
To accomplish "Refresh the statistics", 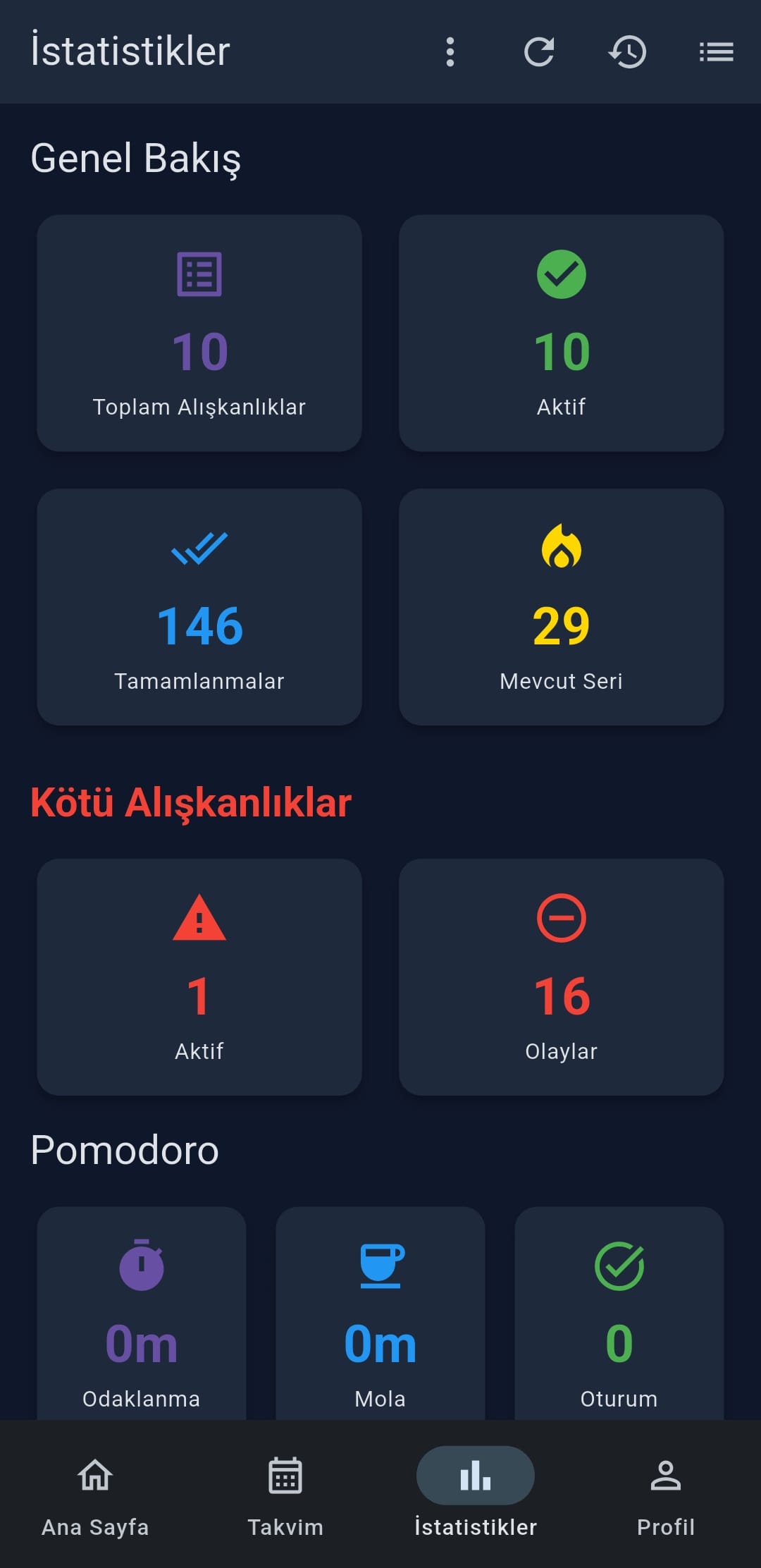I will click(539, 52).
